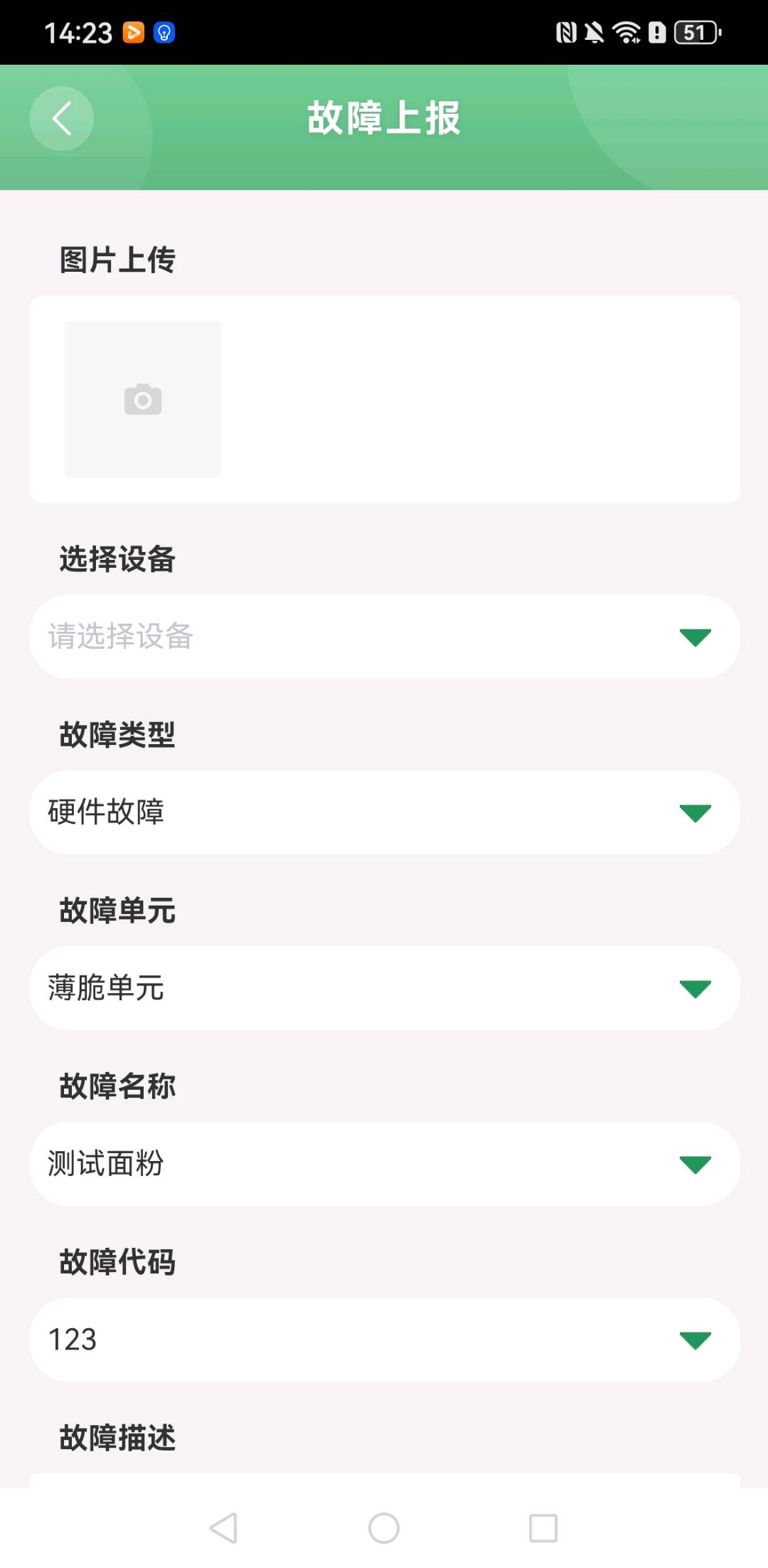Viewport: 768px width, 1568px height.
Task: Open the 故障代码 dropdown showing 123
Action: pos(384,1340)
